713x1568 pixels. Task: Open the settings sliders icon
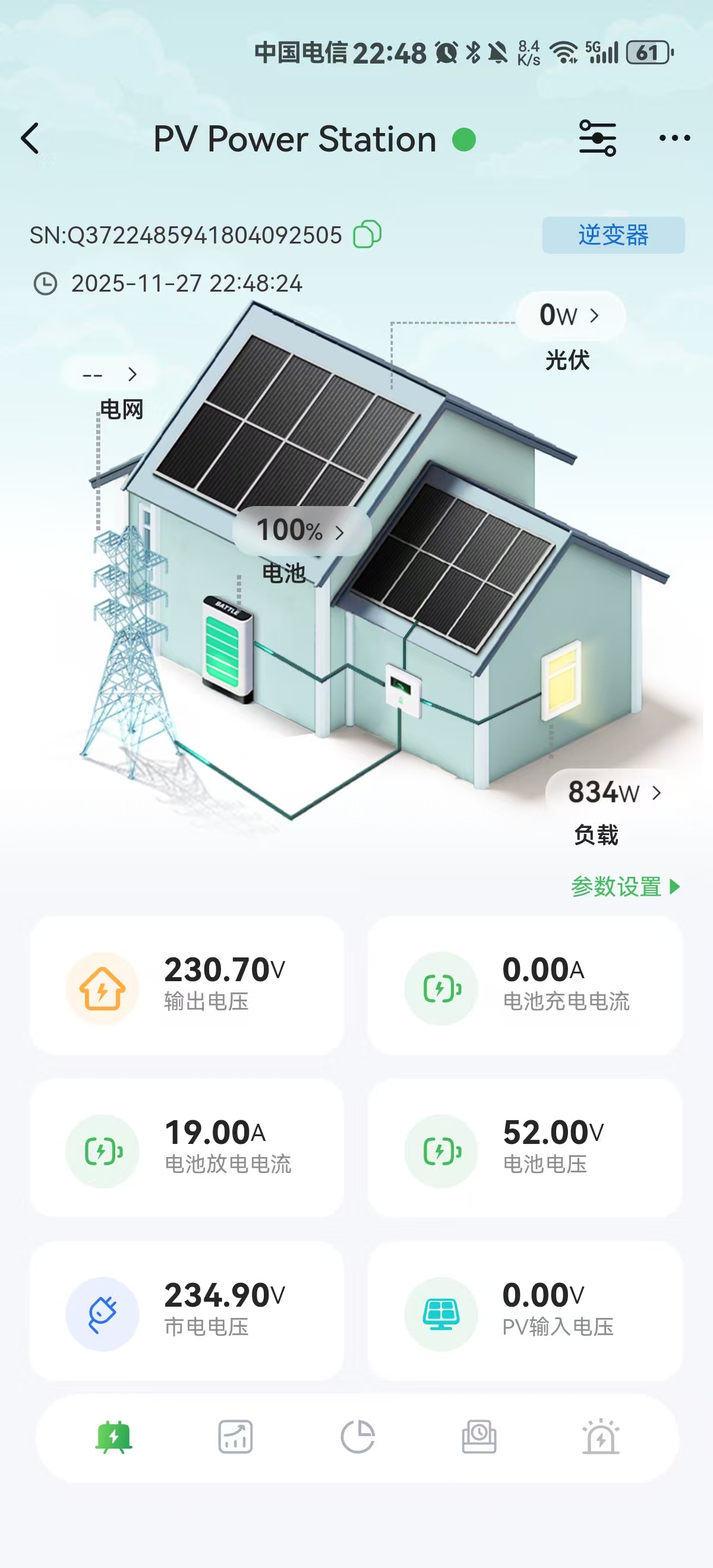[x=597, y=139]
